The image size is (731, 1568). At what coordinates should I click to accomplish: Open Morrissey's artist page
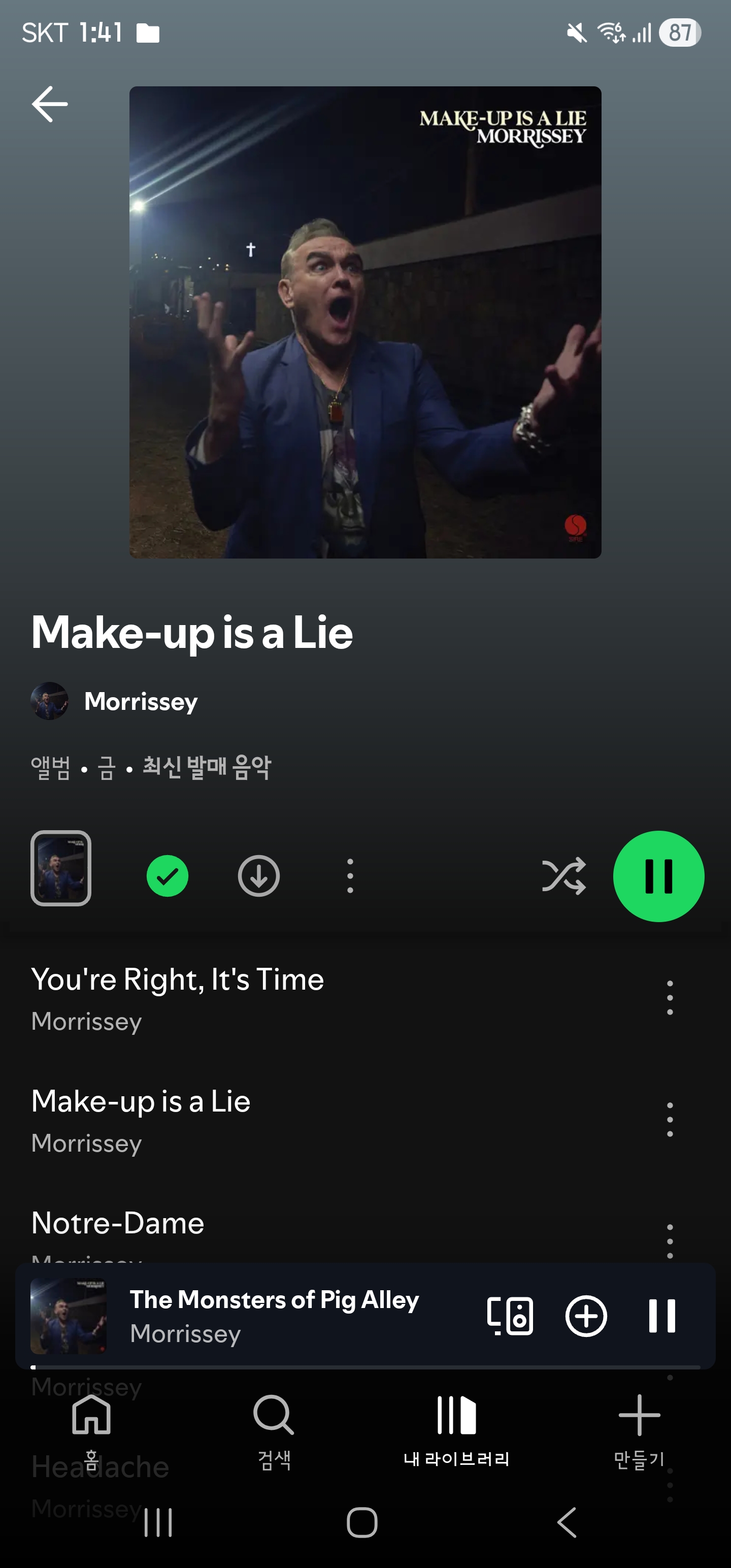tap(140, 701)
